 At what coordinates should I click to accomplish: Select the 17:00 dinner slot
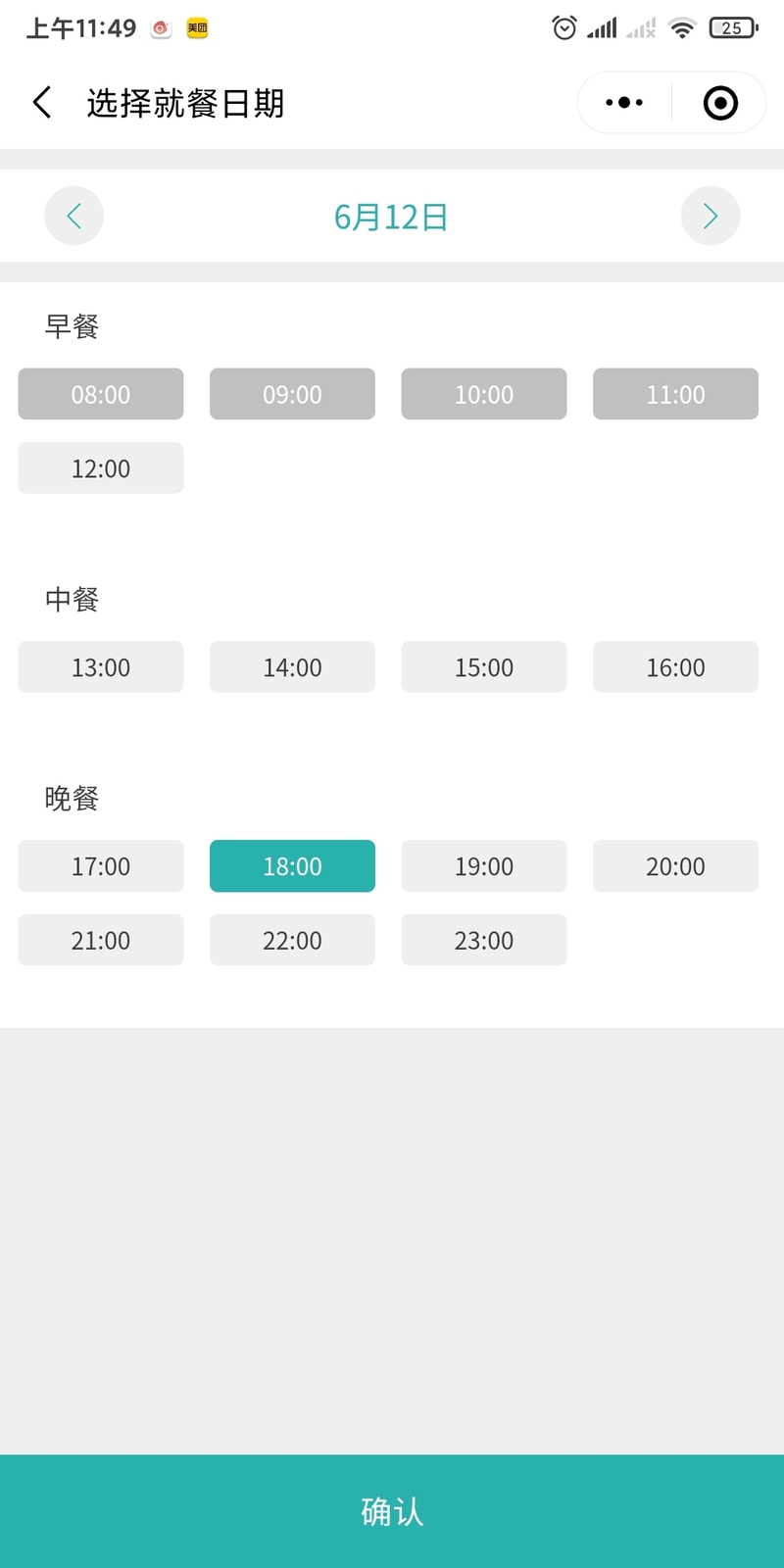(101, 866)
